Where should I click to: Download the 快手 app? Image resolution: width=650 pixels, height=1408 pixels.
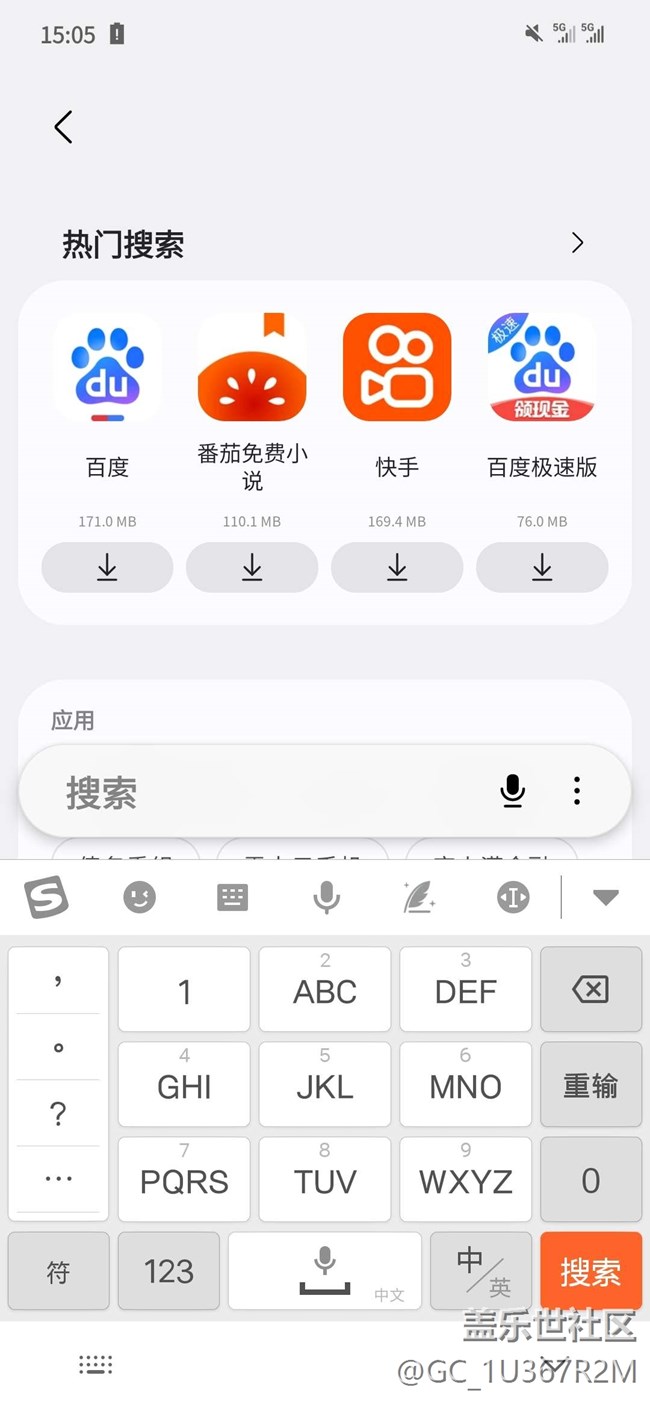coord(397,568)
